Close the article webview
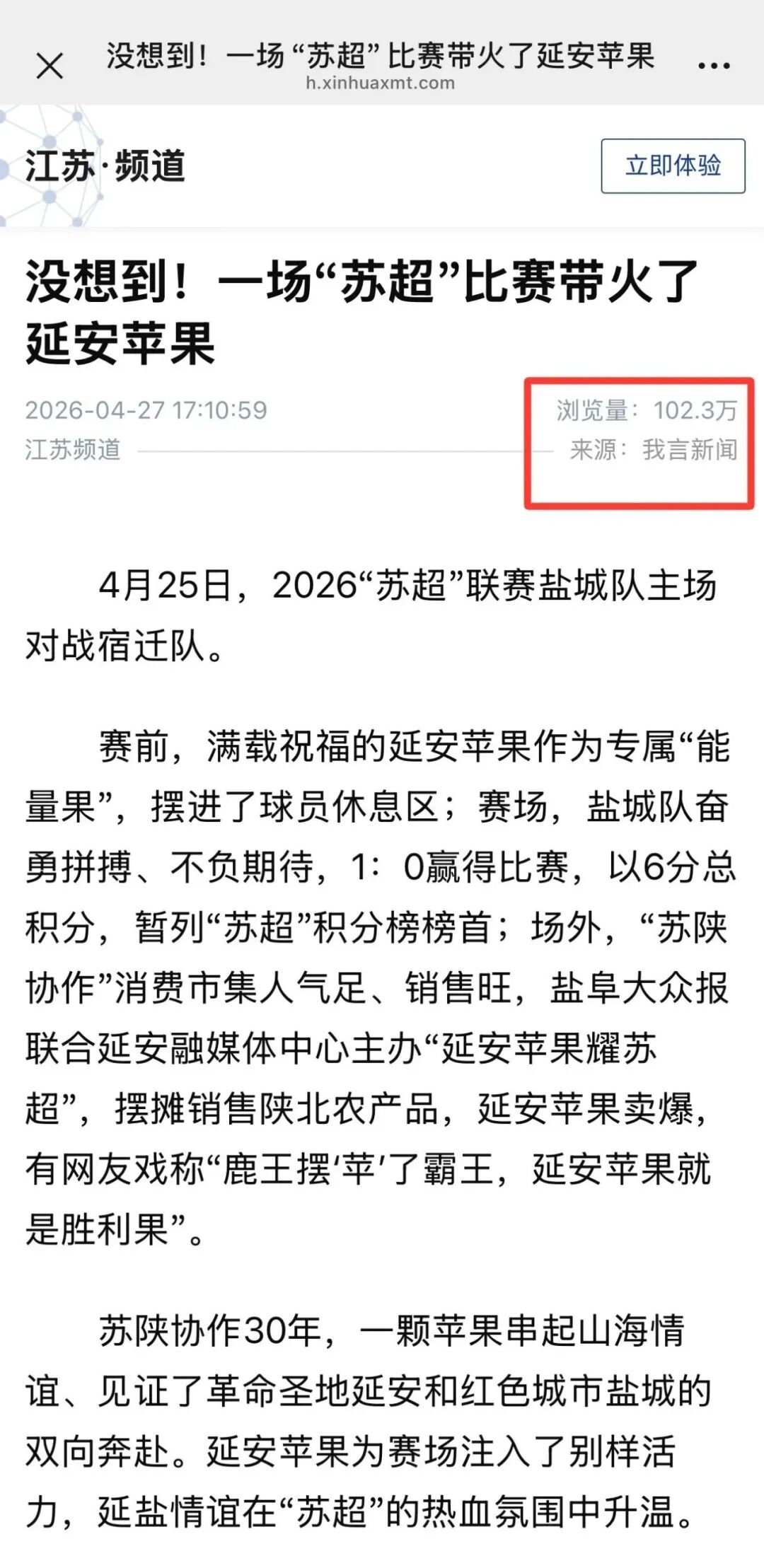Image resolution: width=764 pixels, height=1568 pixels. (50, 66)
